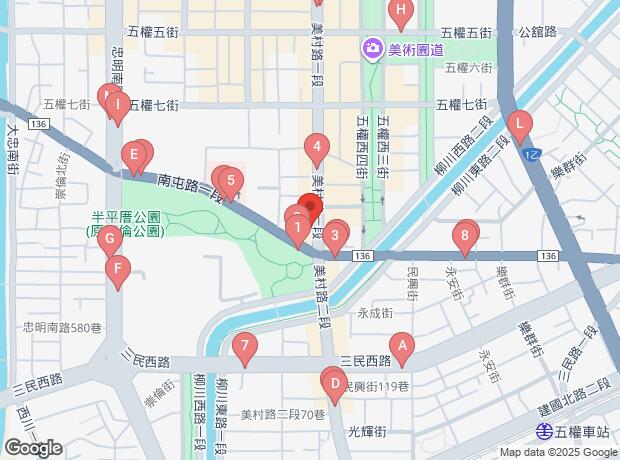Tap map marker labeled A

[x=402, y=347]
